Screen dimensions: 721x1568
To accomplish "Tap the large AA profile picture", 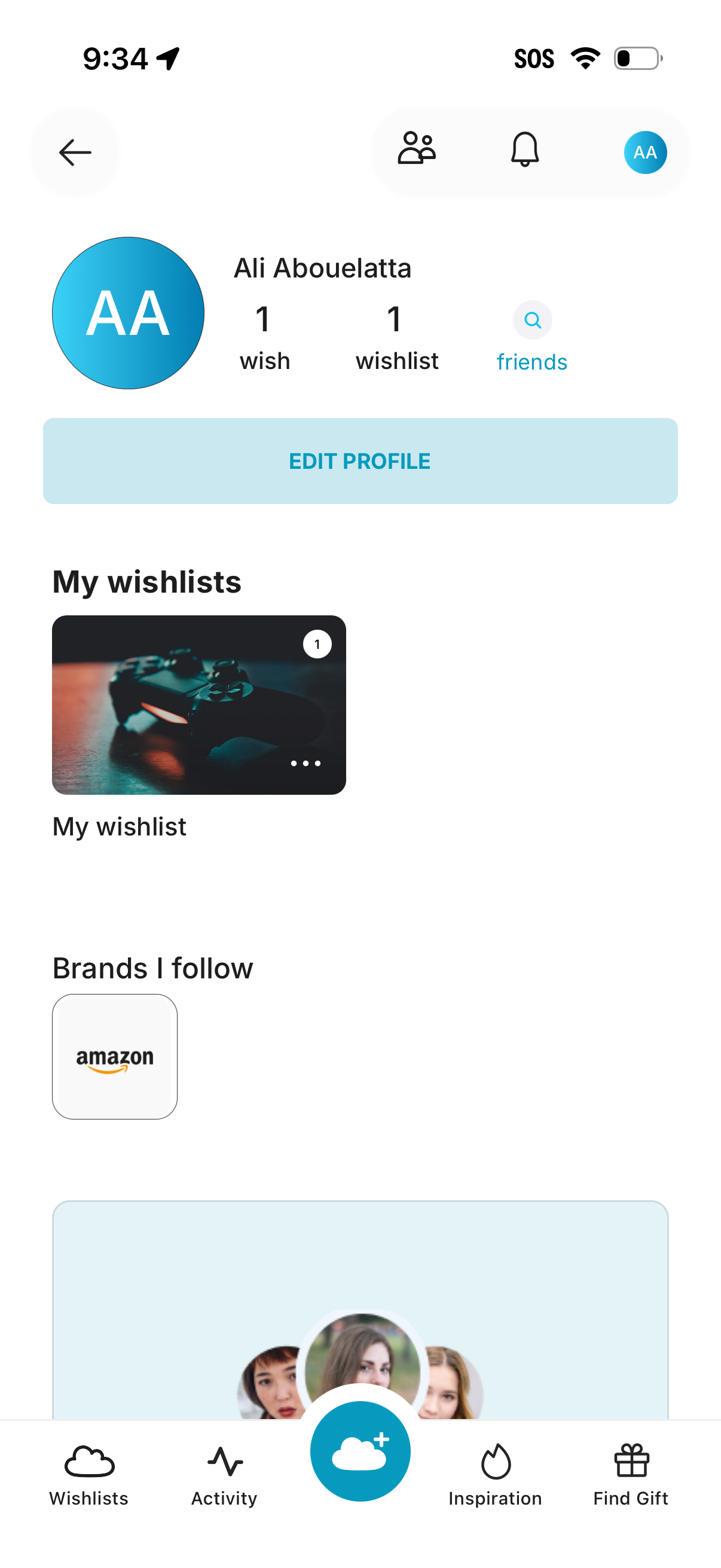I will (x=129, y=312).
